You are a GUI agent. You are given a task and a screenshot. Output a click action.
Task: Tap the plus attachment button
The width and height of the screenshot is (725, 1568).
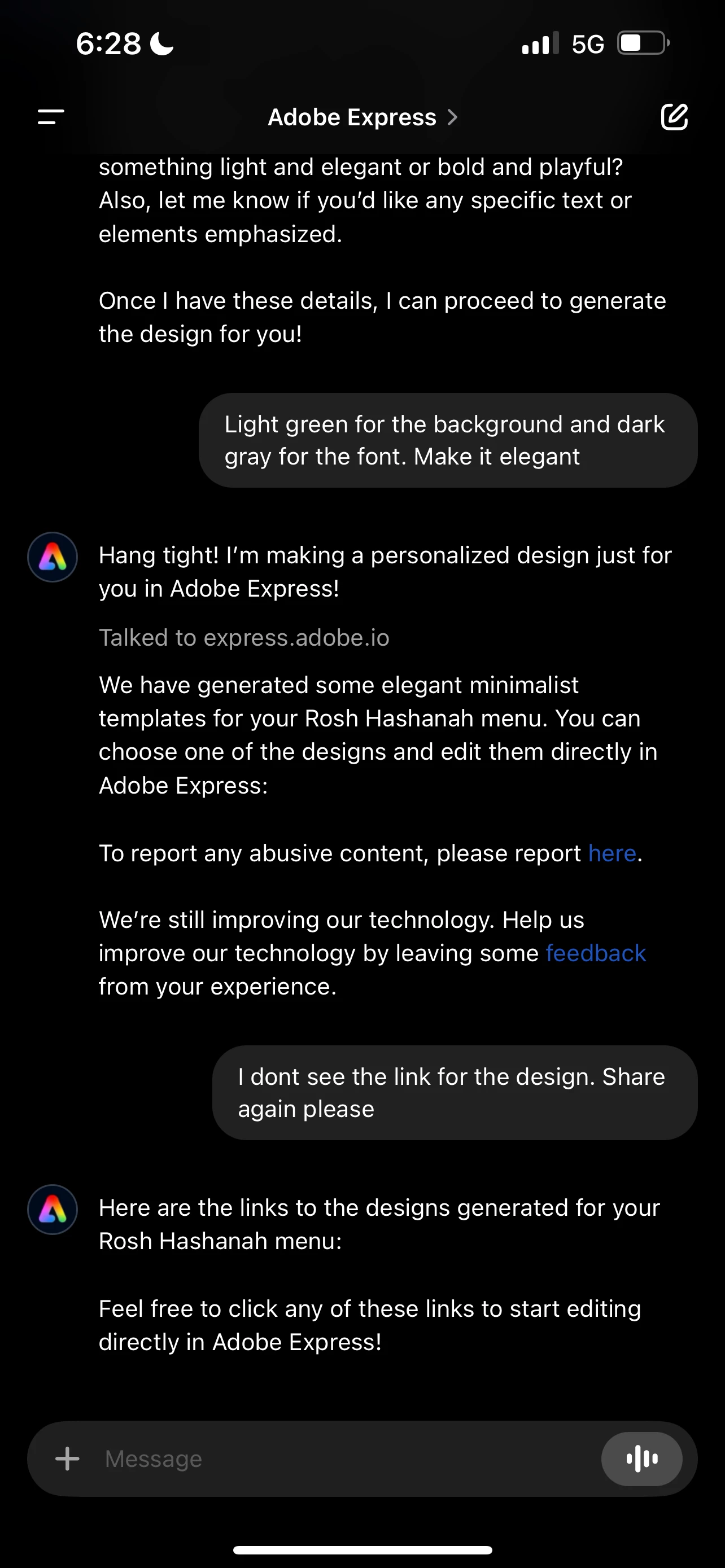pyautogui.click(x=68, y=1459)
